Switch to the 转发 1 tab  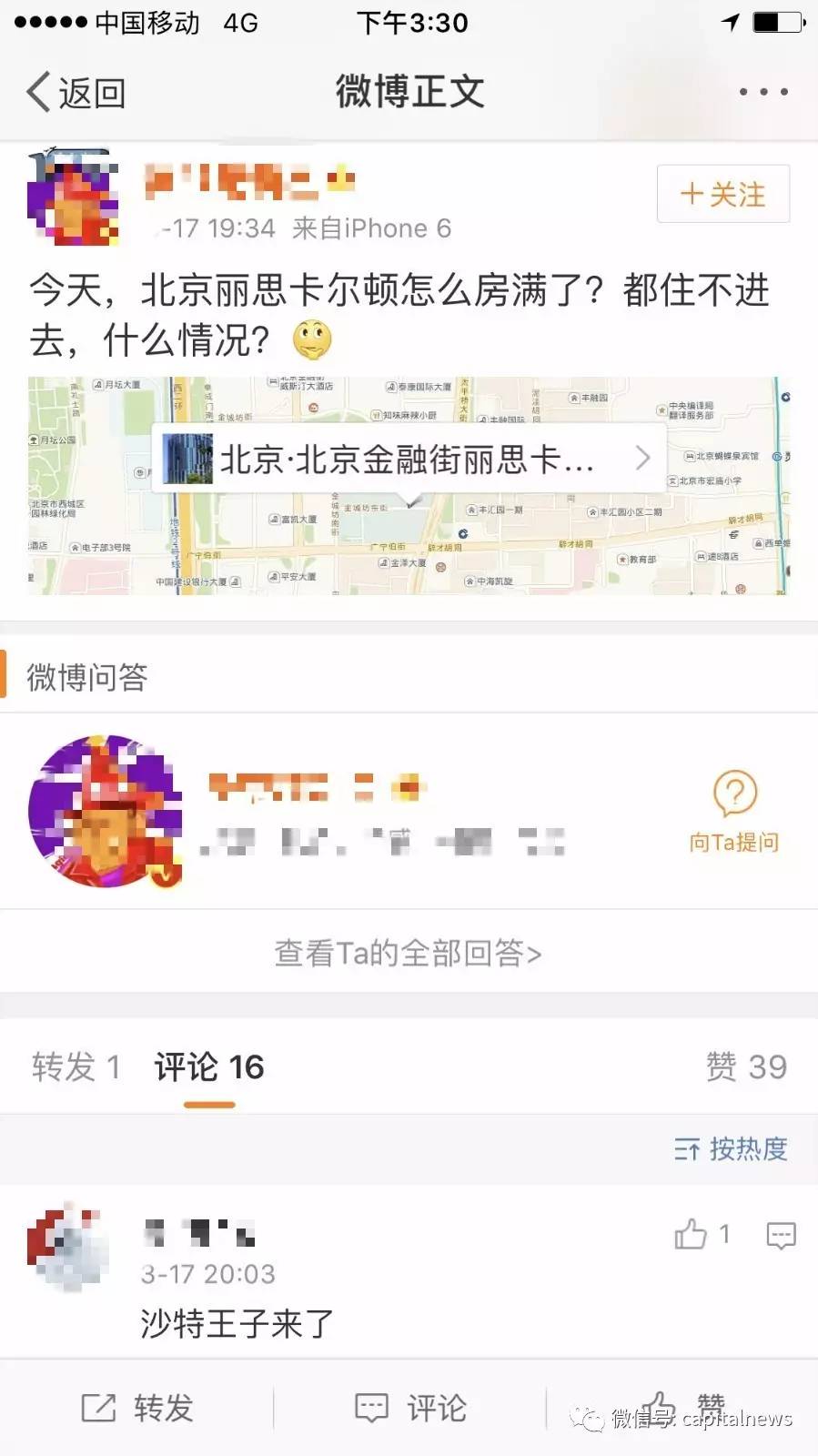[x=76, y=1067]
